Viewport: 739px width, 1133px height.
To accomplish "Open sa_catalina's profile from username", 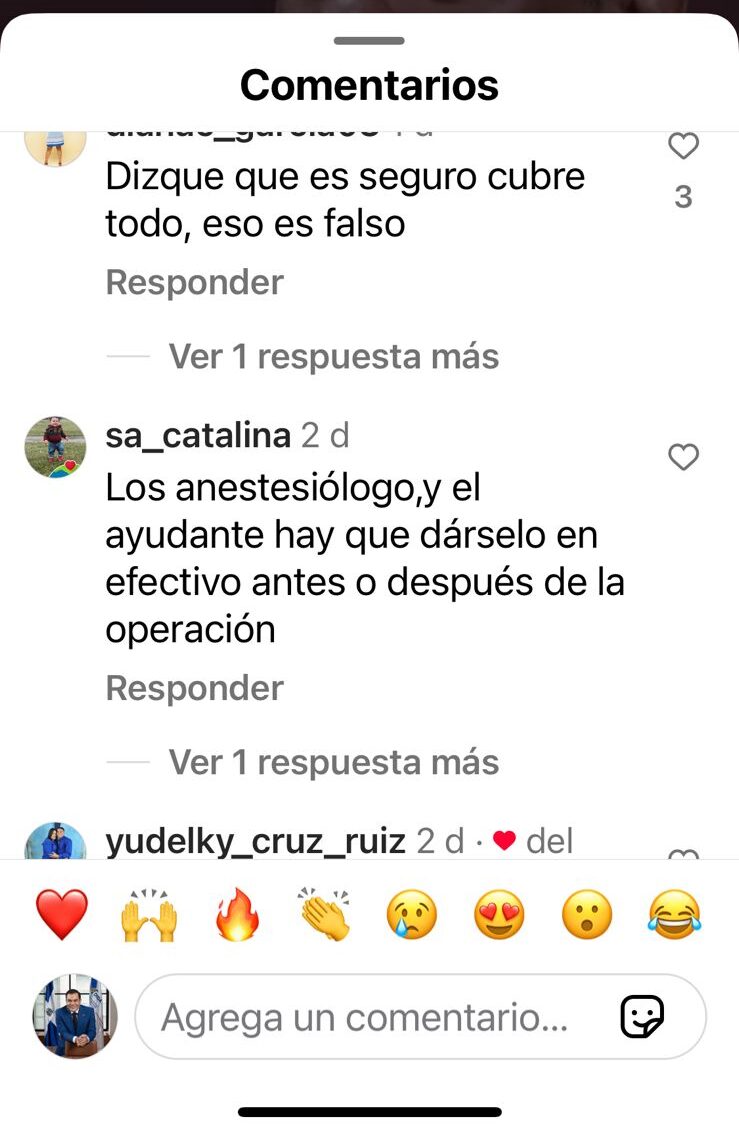I will 198,436.
